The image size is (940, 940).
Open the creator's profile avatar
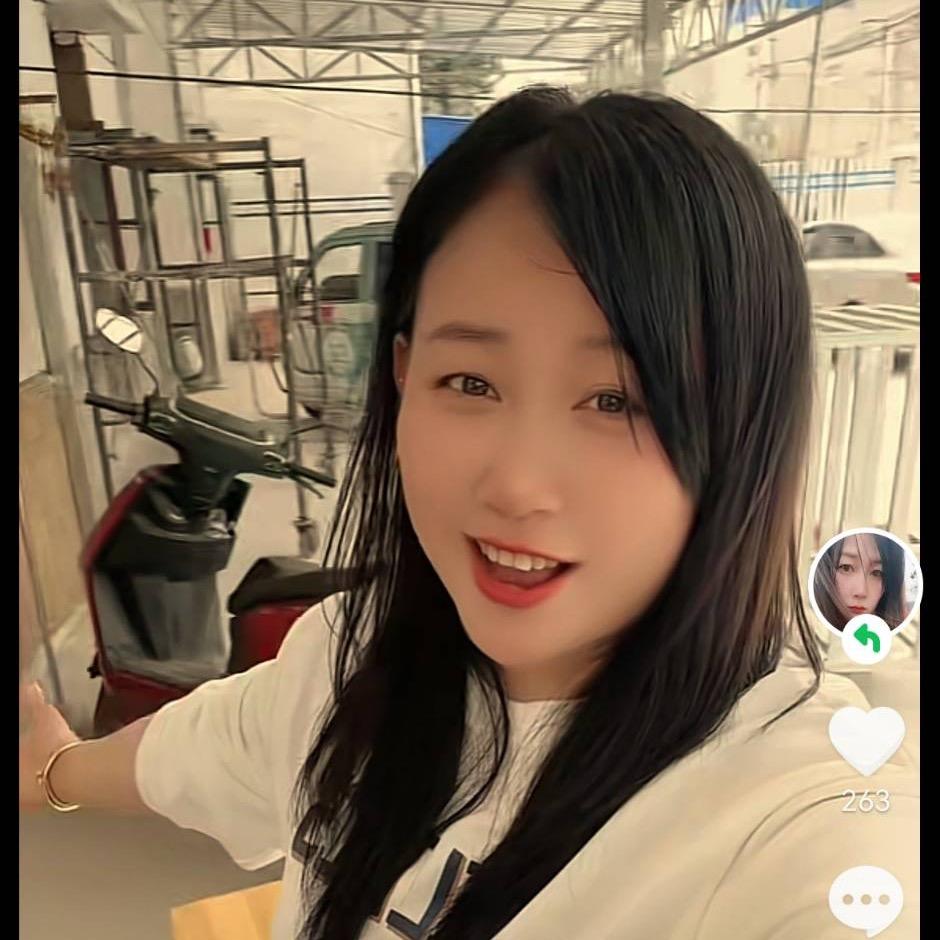[x=864, y=581]
